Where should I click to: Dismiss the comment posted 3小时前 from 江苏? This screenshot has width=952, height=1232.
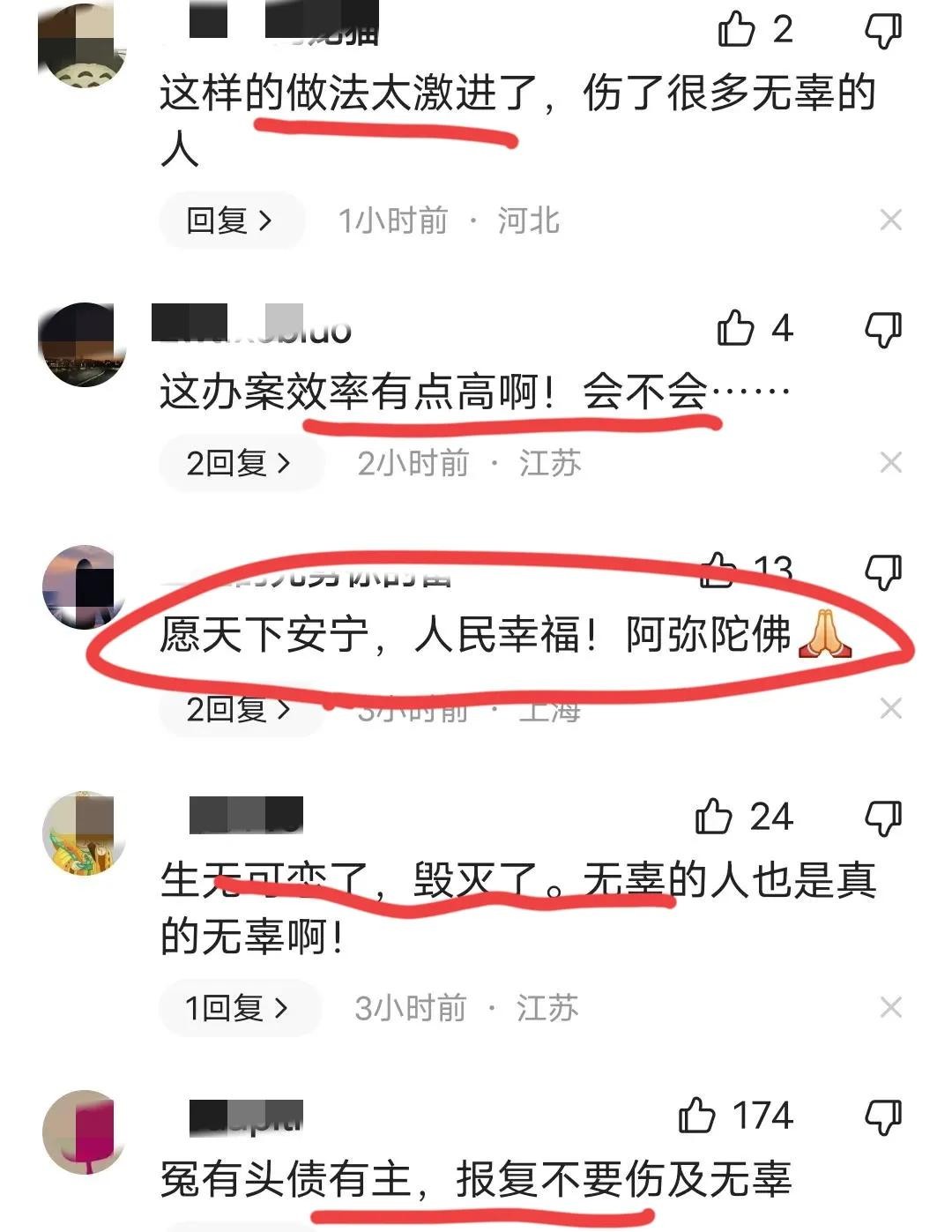[x=891, y=1008]
